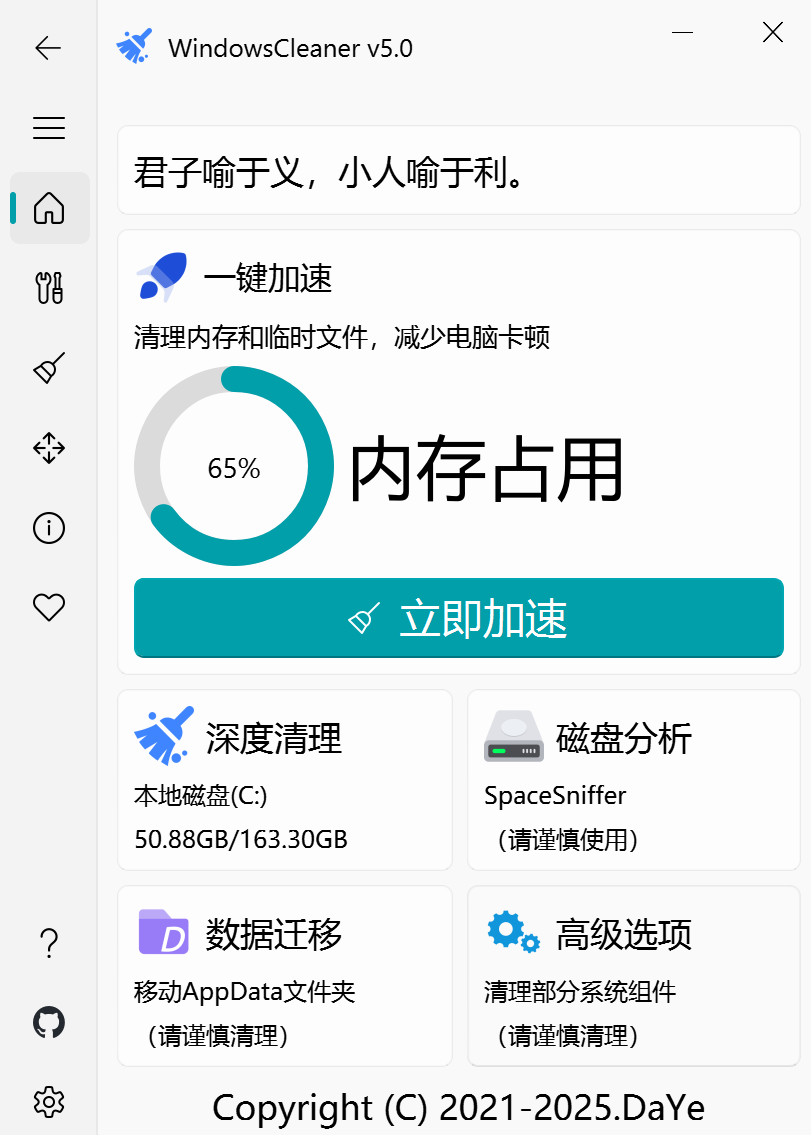Select the cleaning brush icon in sidebar
This screenshot has width=811, height=1135.
48,368
